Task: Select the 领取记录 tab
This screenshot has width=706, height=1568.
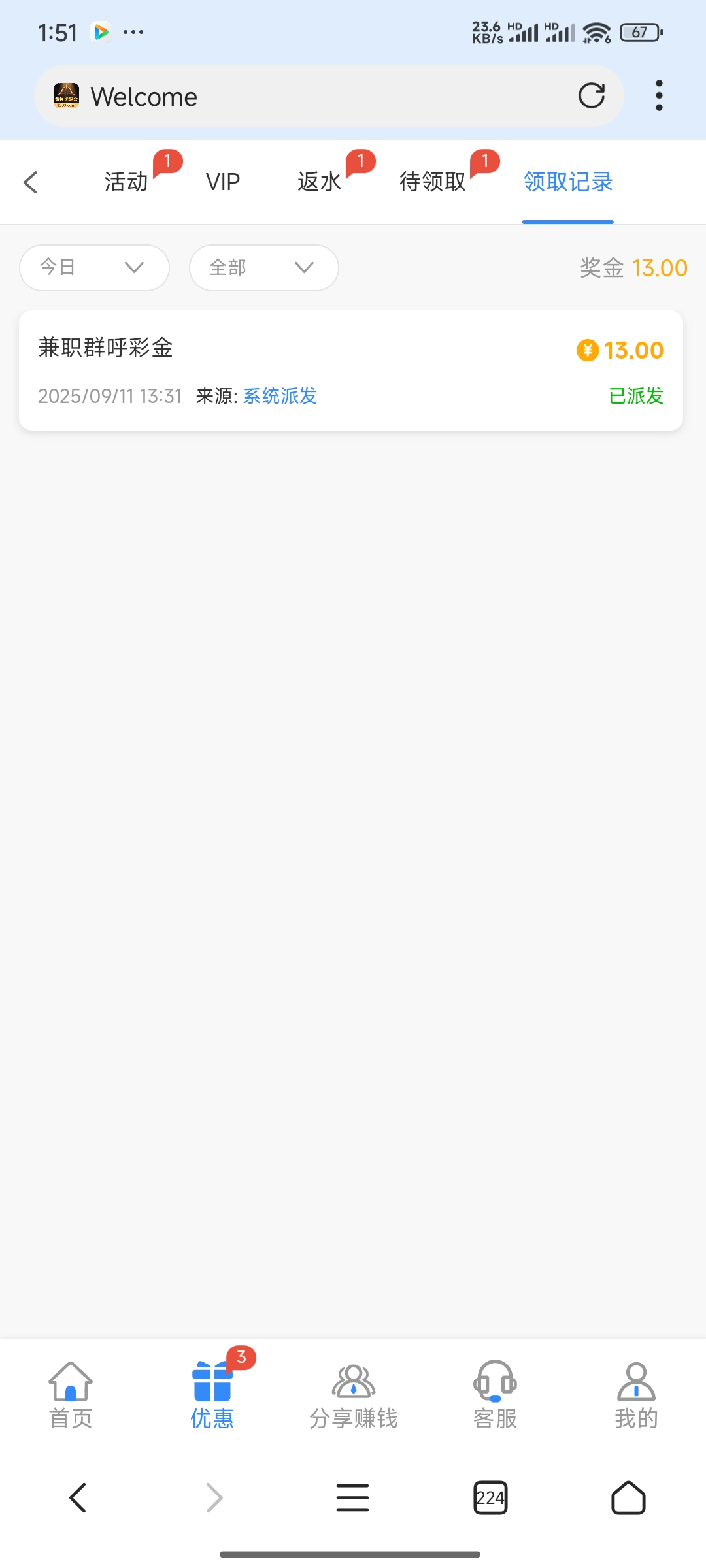Action: coord(567,182)
